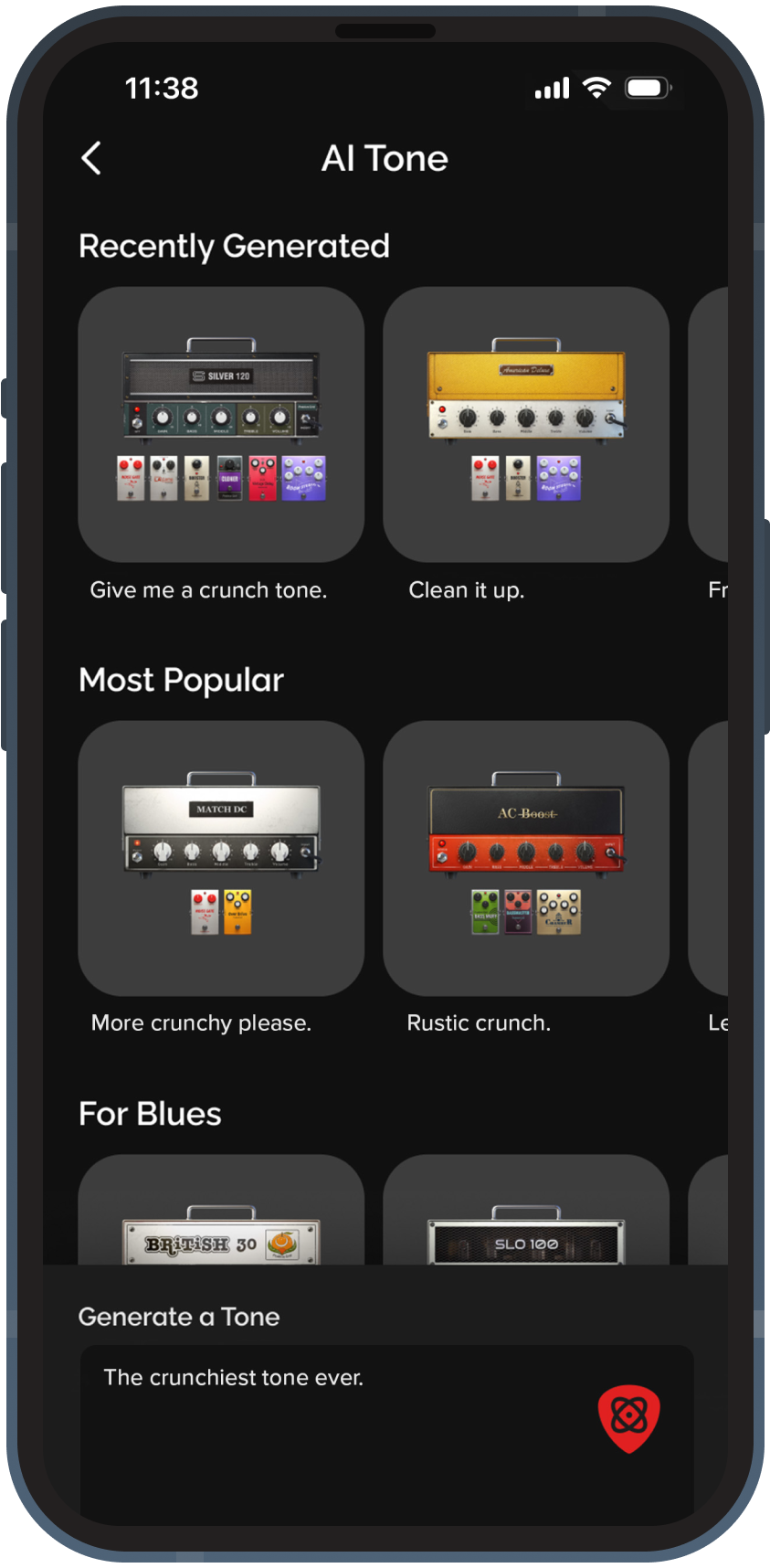
Task: Generate tone with the red pick button
Action: point(628,1418)
